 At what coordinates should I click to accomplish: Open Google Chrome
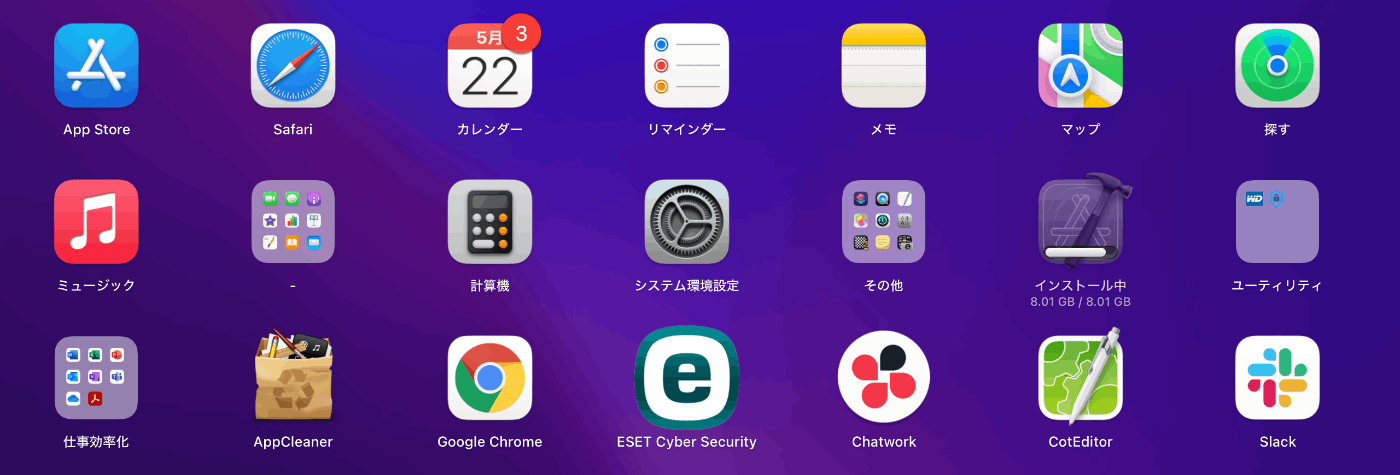(490, 378)
